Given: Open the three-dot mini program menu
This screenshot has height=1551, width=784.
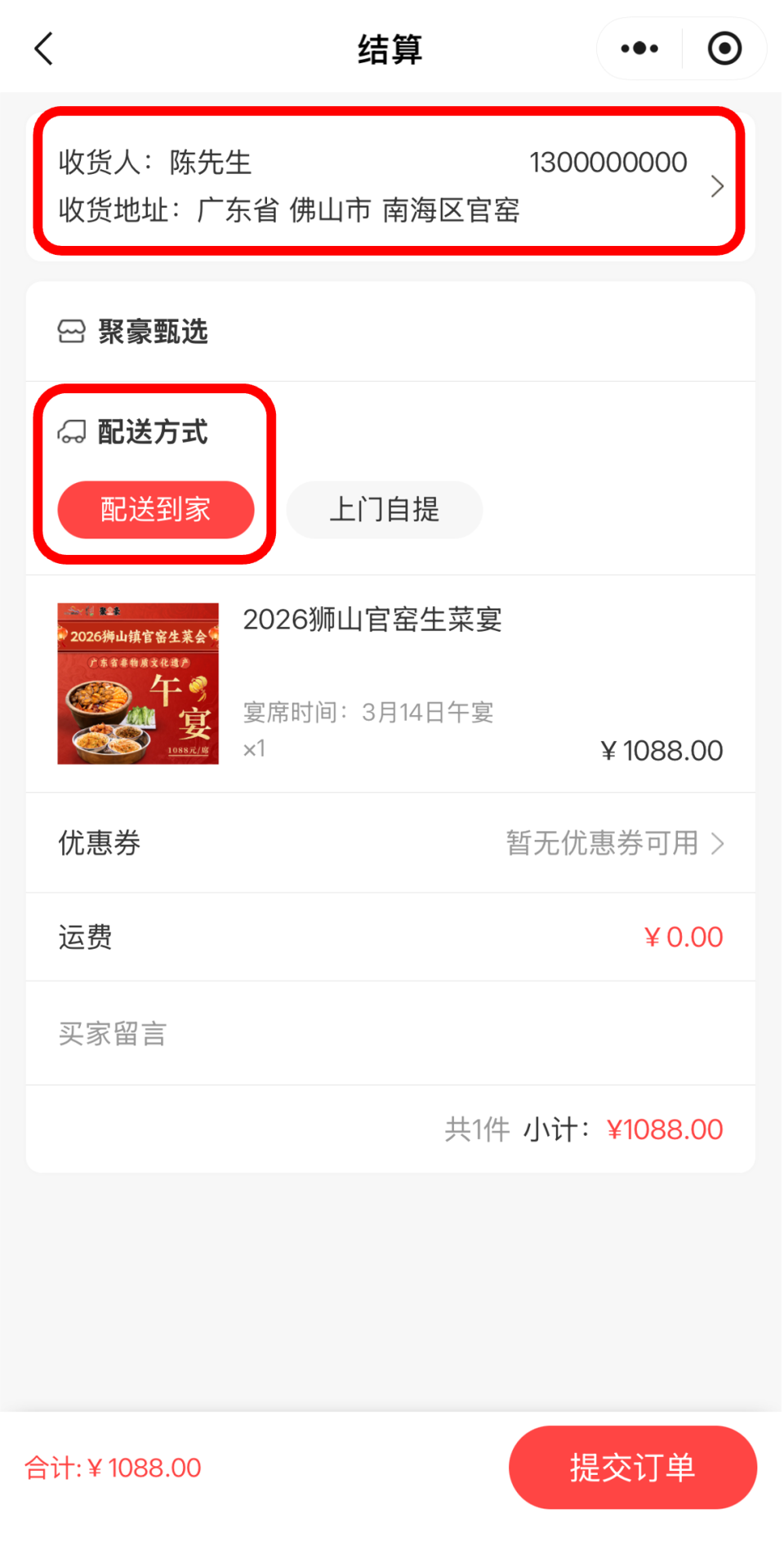Looking at the screenshot, I should (638, 48).
